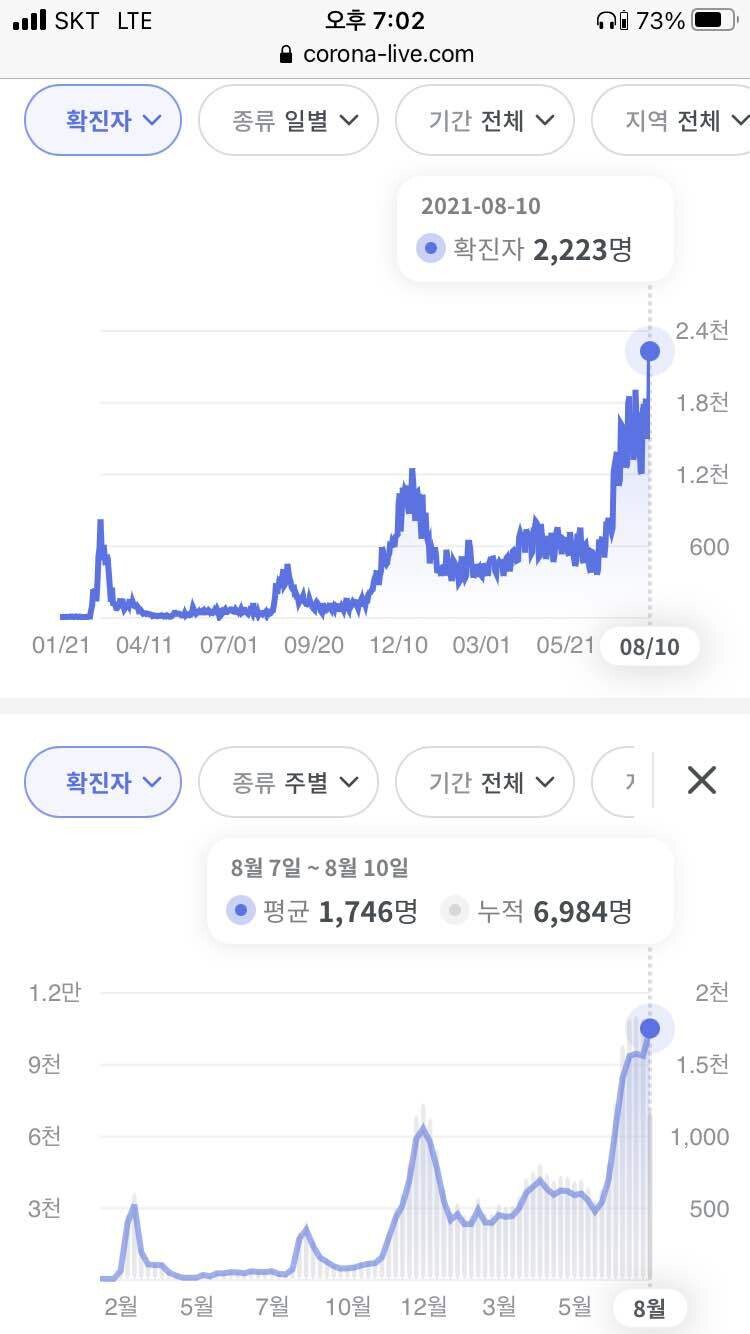Click the blue dot icon in 확진자 tooltip
Image resolution: width=750 pixels, height=1334 pixels.
pyautogui.click(x=430, y=249)
